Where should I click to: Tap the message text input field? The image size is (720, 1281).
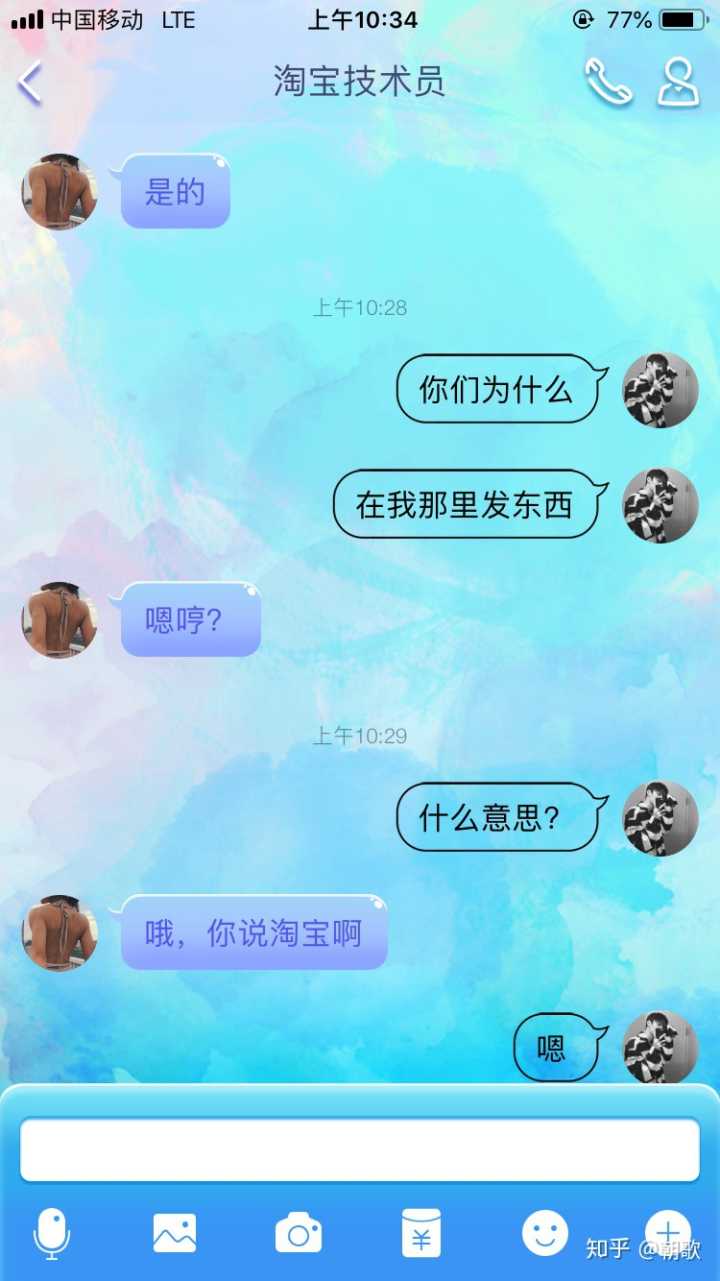tap(360, 1150)
